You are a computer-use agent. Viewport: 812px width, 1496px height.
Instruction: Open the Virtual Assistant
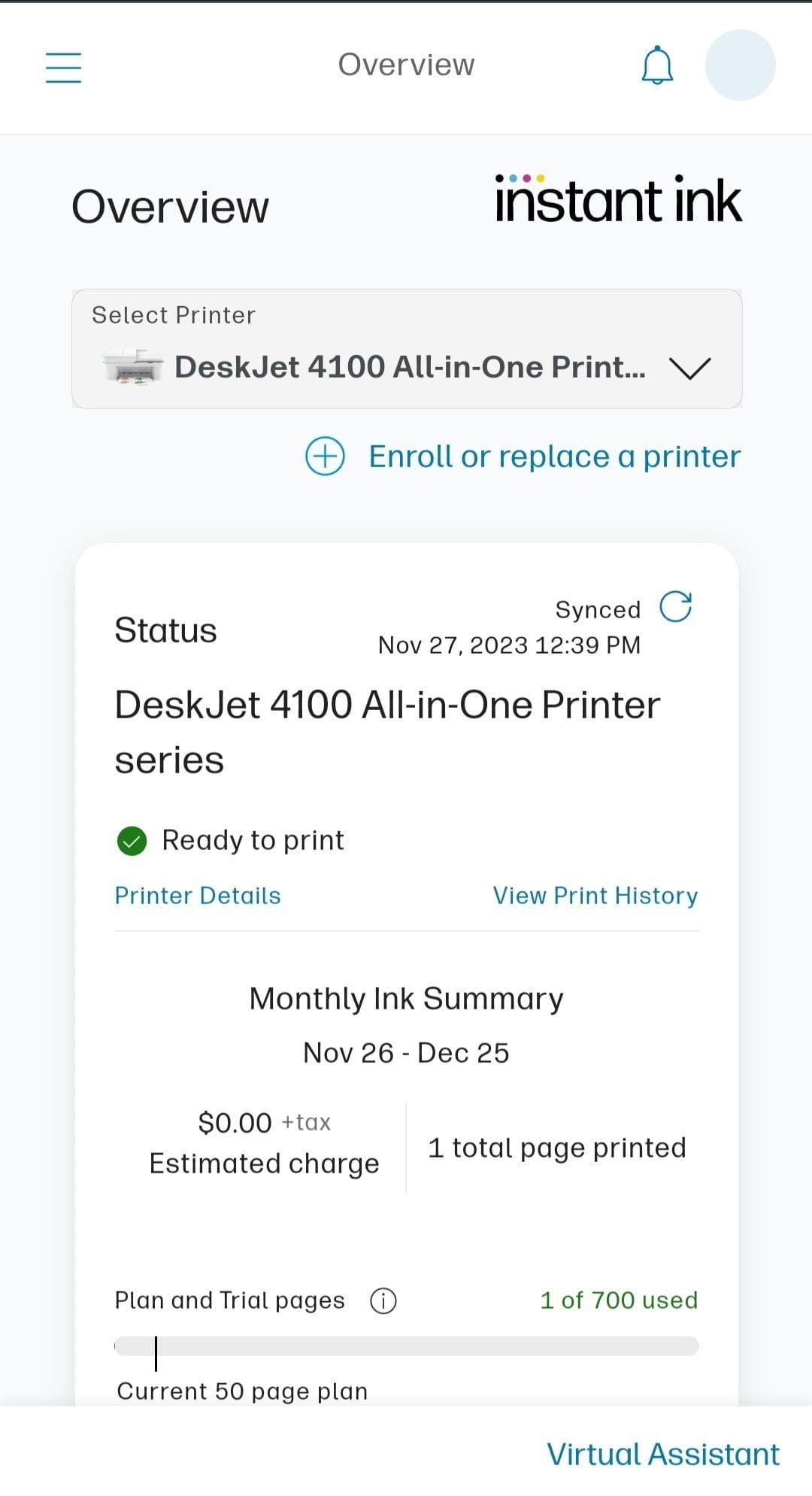point(663,1454)
